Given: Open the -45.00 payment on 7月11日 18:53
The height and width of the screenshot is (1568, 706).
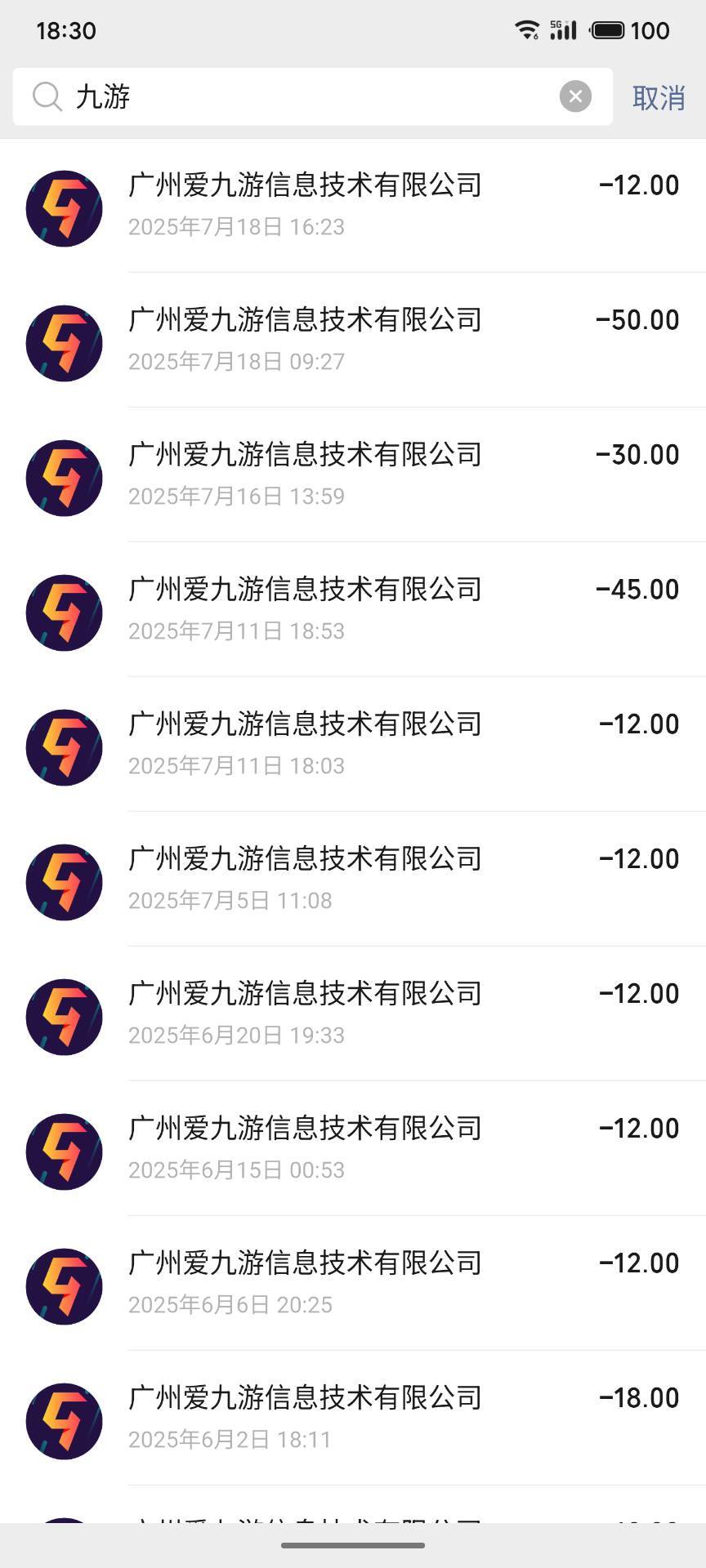Looking at the screenshot, I should point(353,609).
